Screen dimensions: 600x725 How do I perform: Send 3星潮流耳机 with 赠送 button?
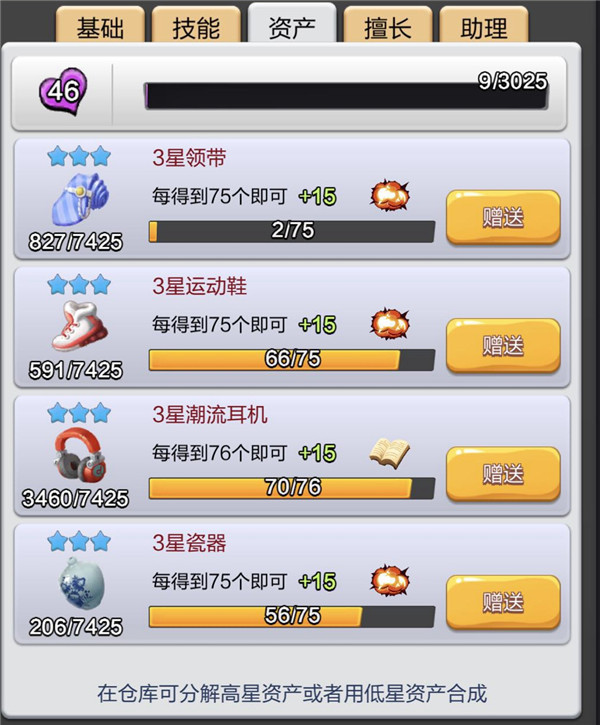pos(502,474)
